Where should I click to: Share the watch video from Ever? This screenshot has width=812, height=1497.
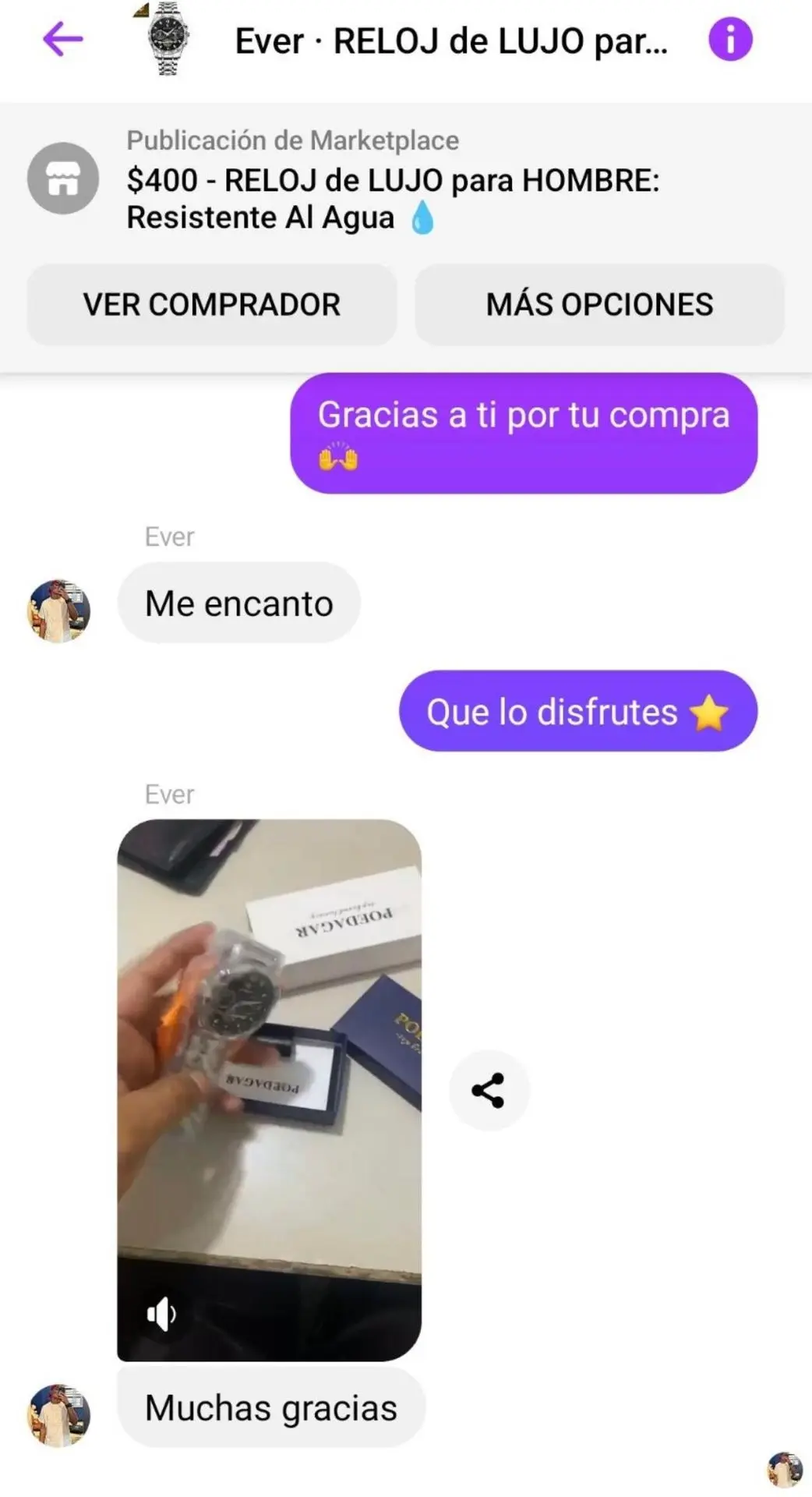tap(489, 1090)
